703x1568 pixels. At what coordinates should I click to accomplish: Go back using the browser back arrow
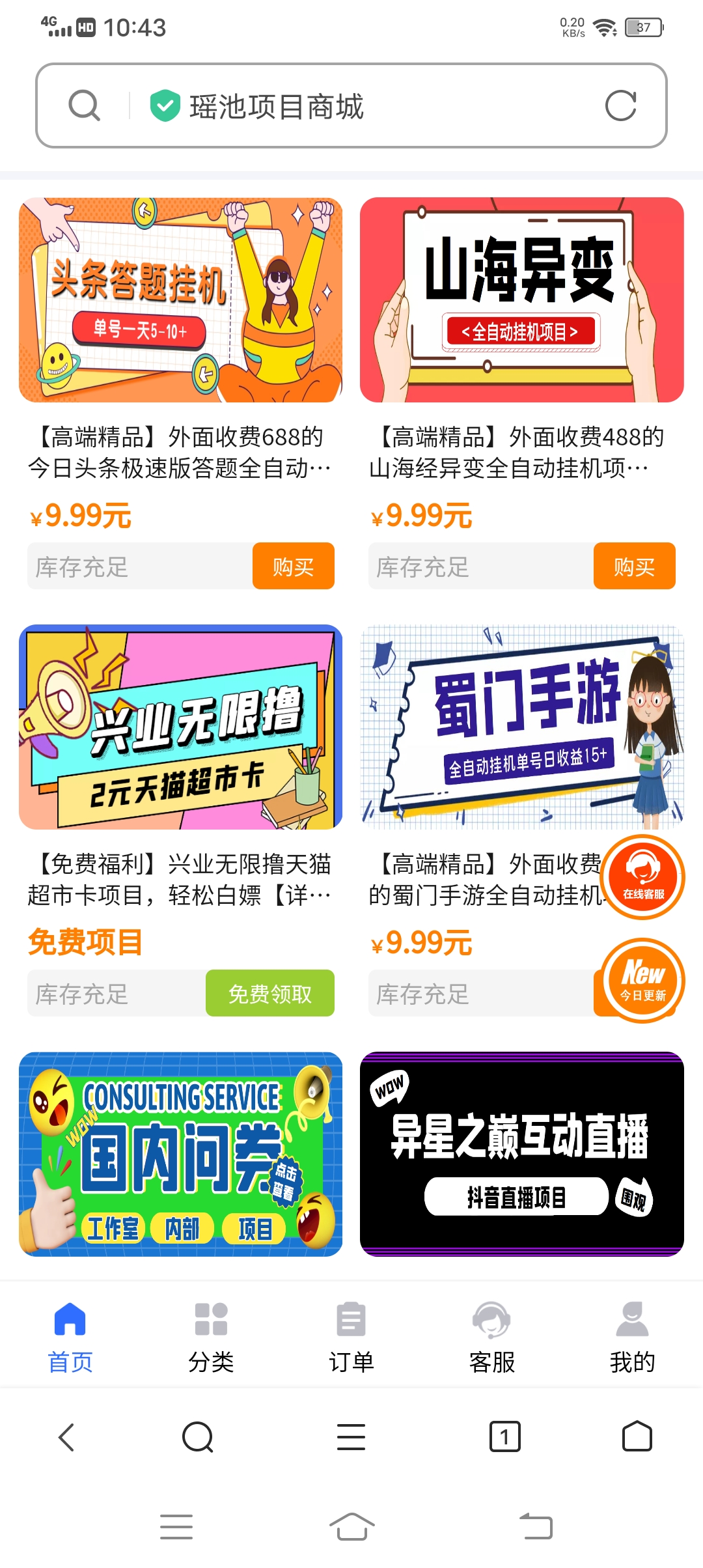[x=67, y=1436]
